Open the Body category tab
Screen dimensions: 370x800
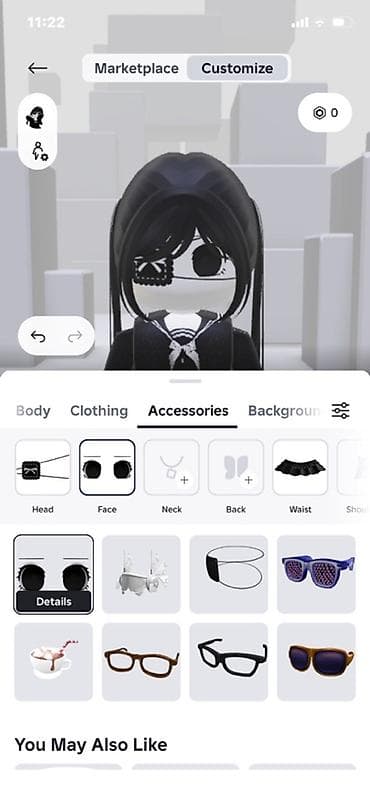click(x=33, y=411)
